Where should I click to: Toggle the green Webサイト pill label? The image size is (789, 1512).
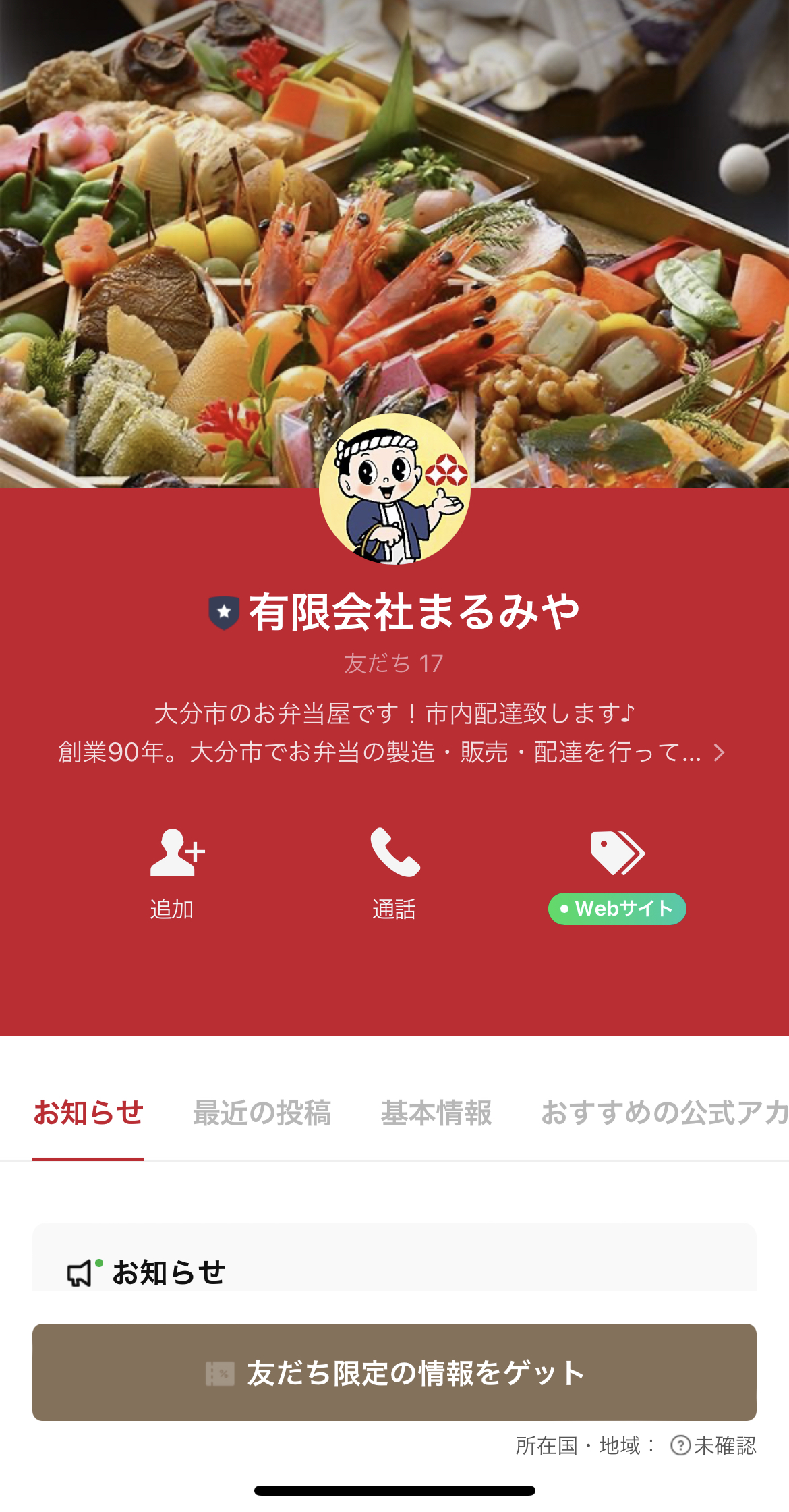[x=617, y=909]
